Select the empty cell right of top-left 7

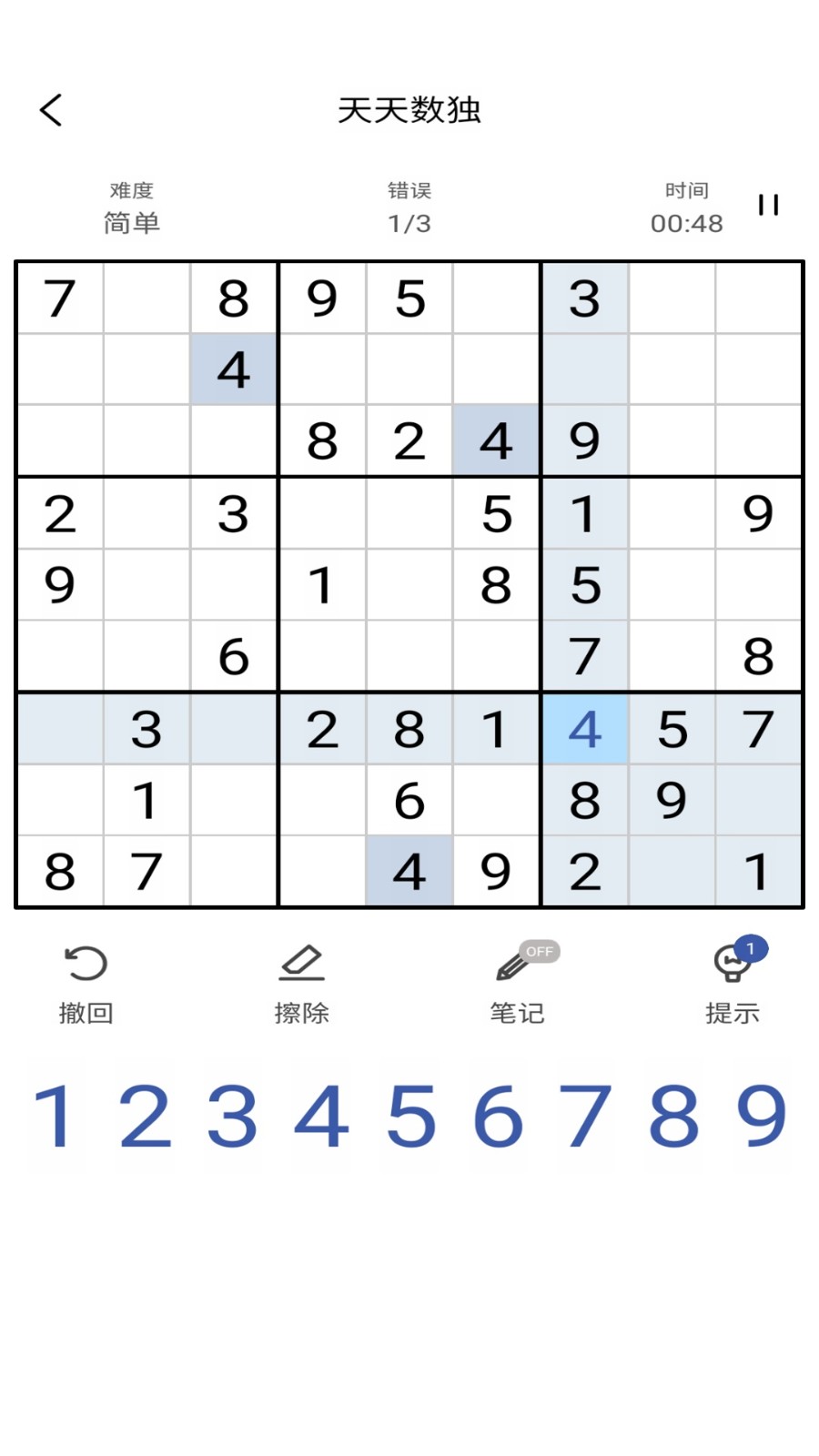tap(147, 298)
